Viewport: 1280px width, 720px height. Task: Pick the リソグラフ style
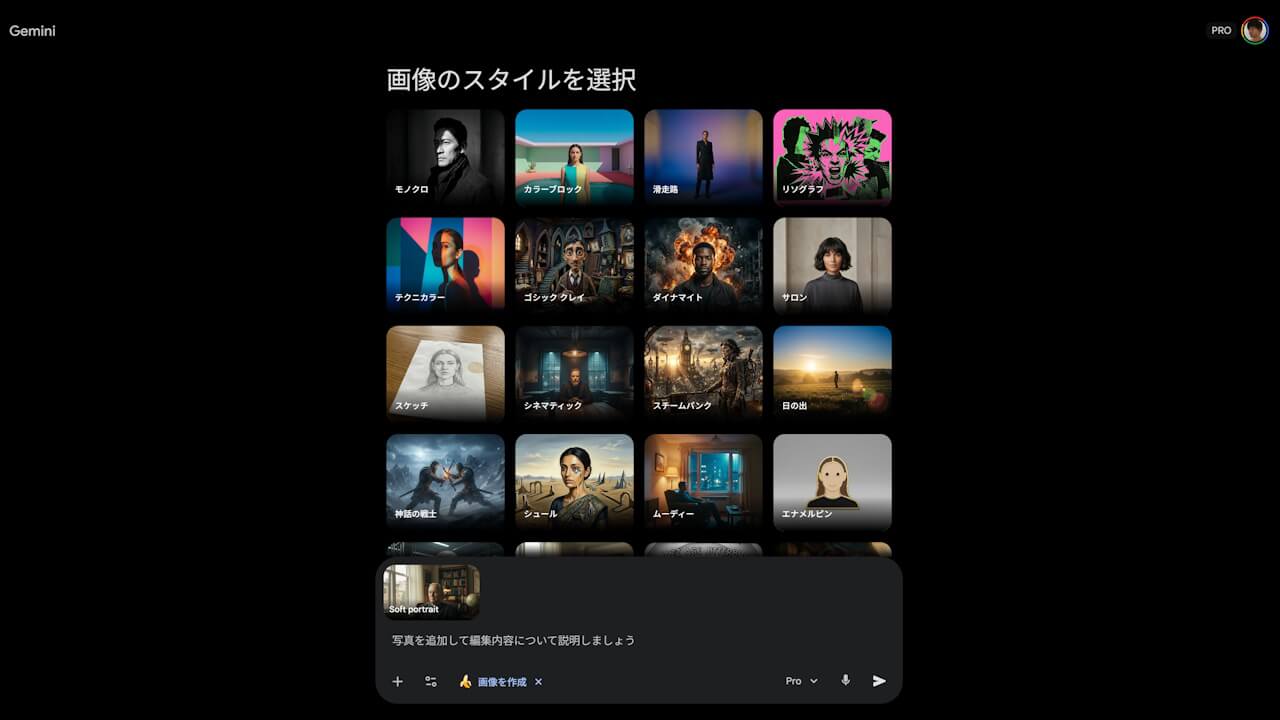(x=832, y=157)
